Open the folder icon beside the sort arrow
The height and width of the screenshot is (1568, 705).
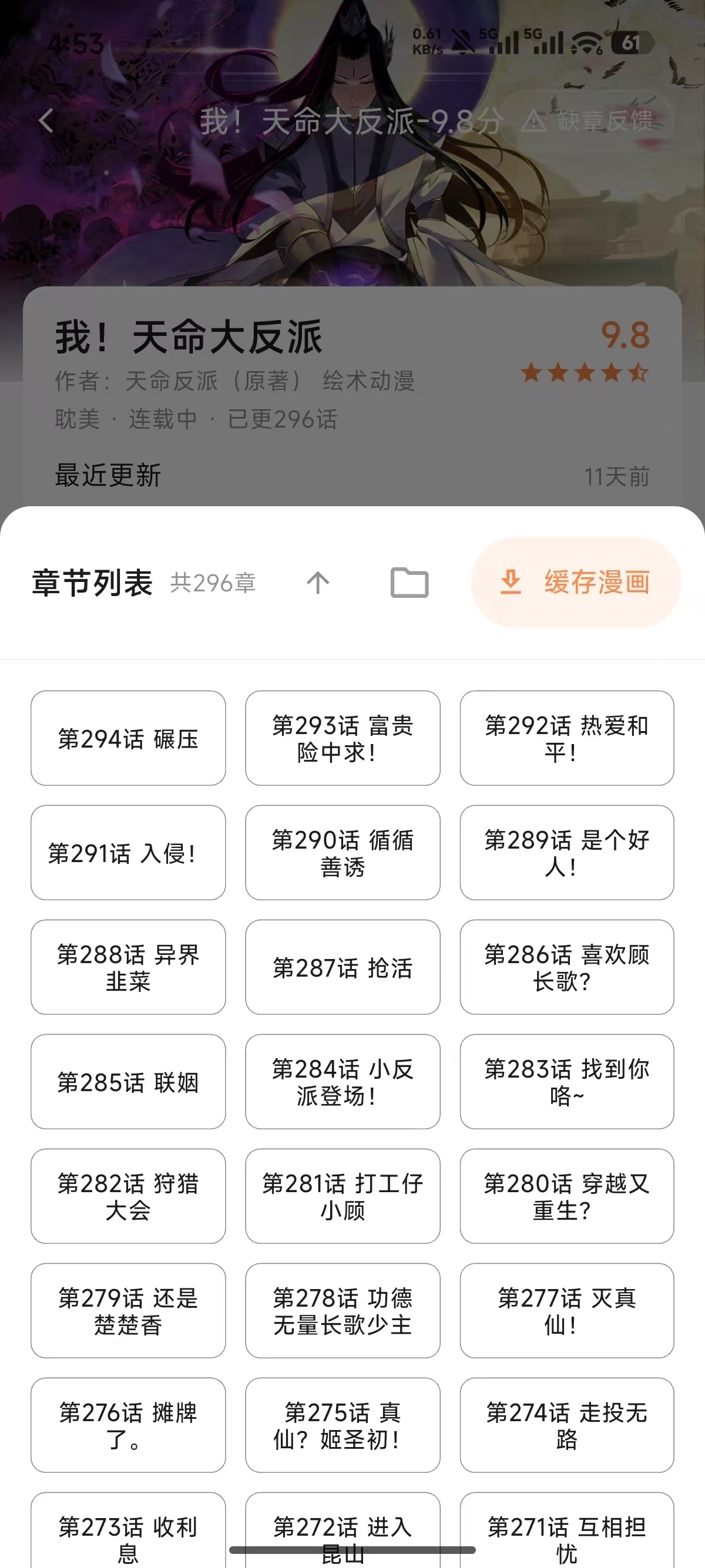pyautogui.click(x=409, y=583)
